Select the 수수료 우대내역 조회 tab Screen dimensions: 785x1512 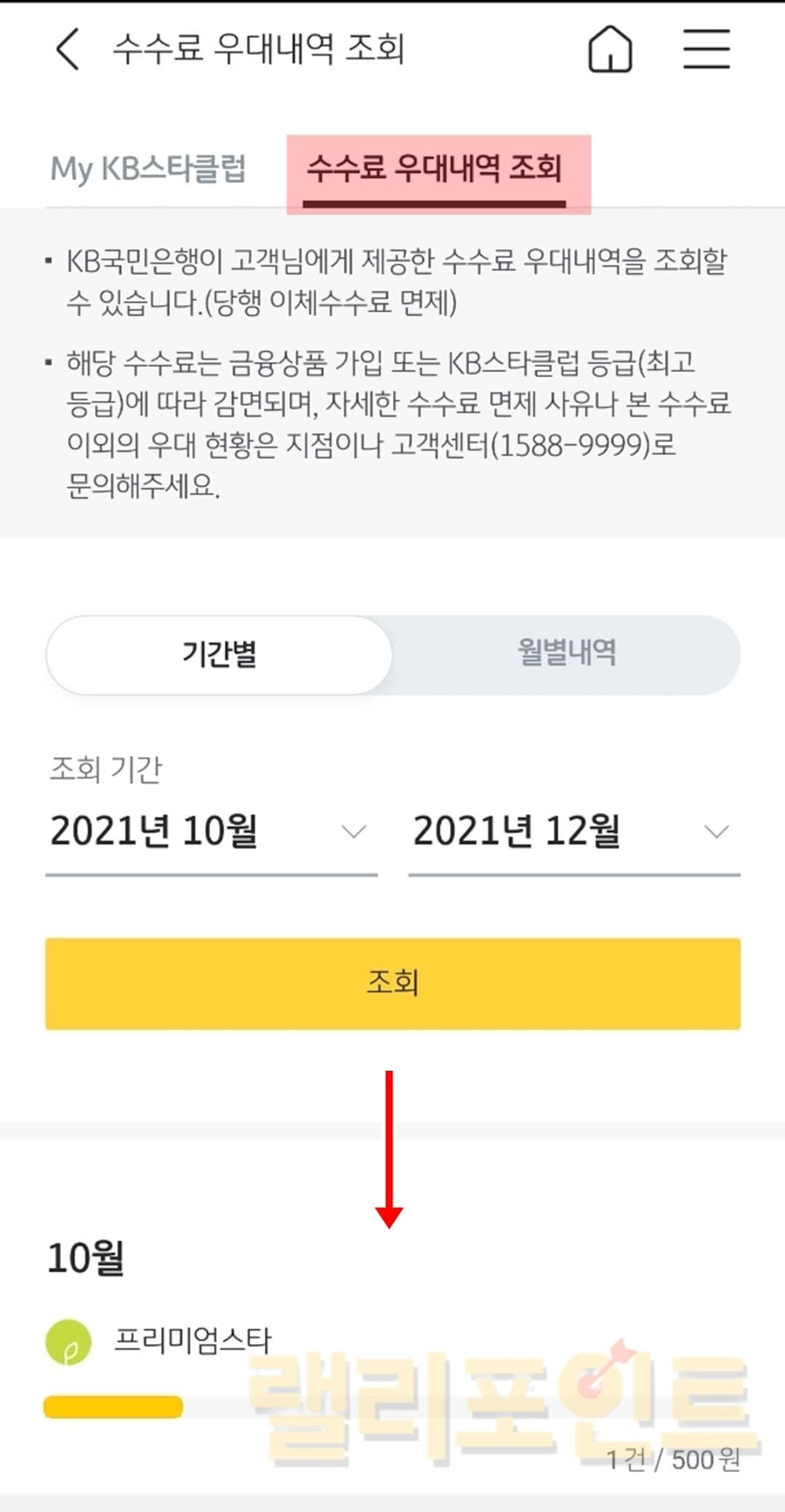pyautogui.click(x=435, y=169)
